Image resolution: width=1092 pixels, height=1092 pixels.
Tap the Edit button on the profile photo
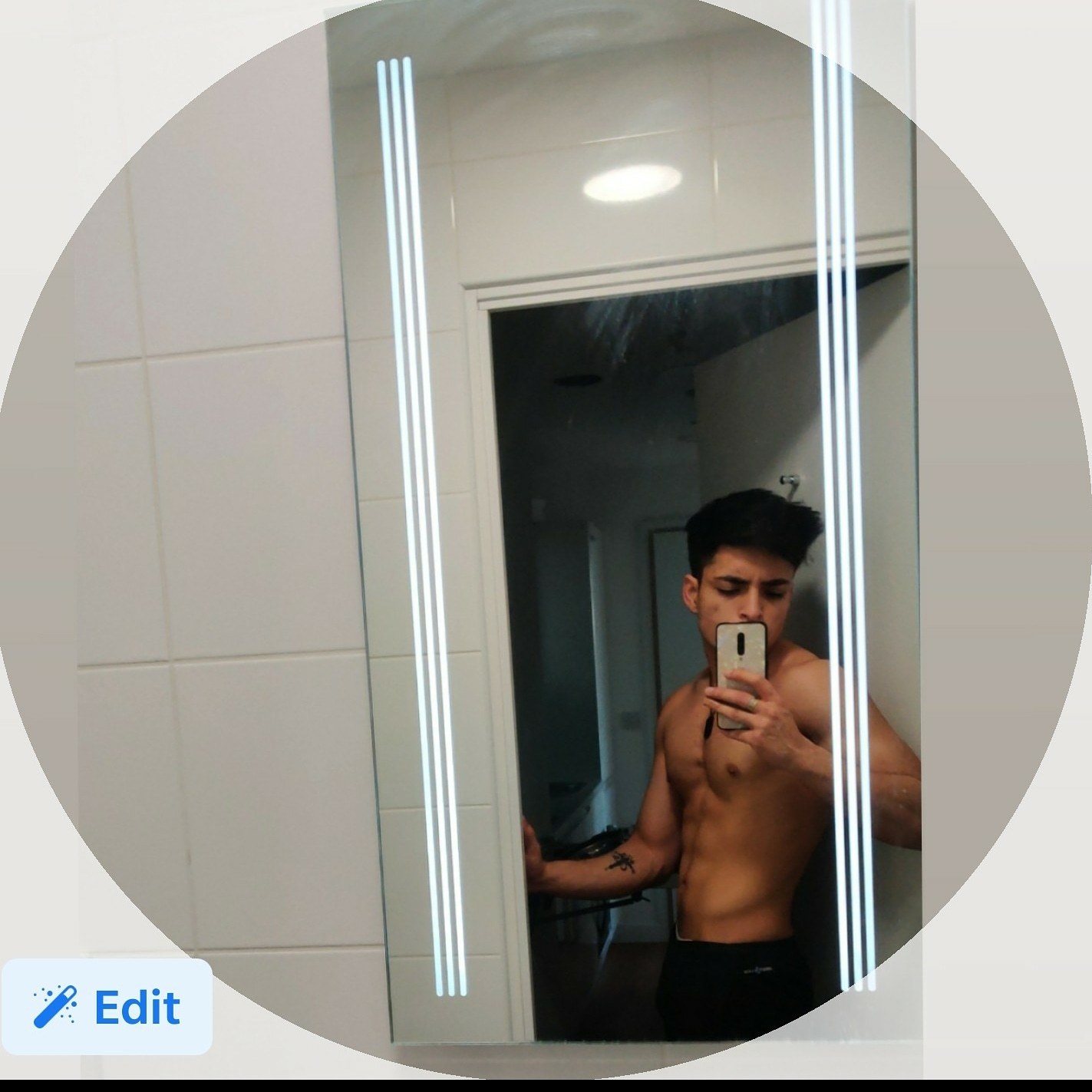coord(107,1006)
